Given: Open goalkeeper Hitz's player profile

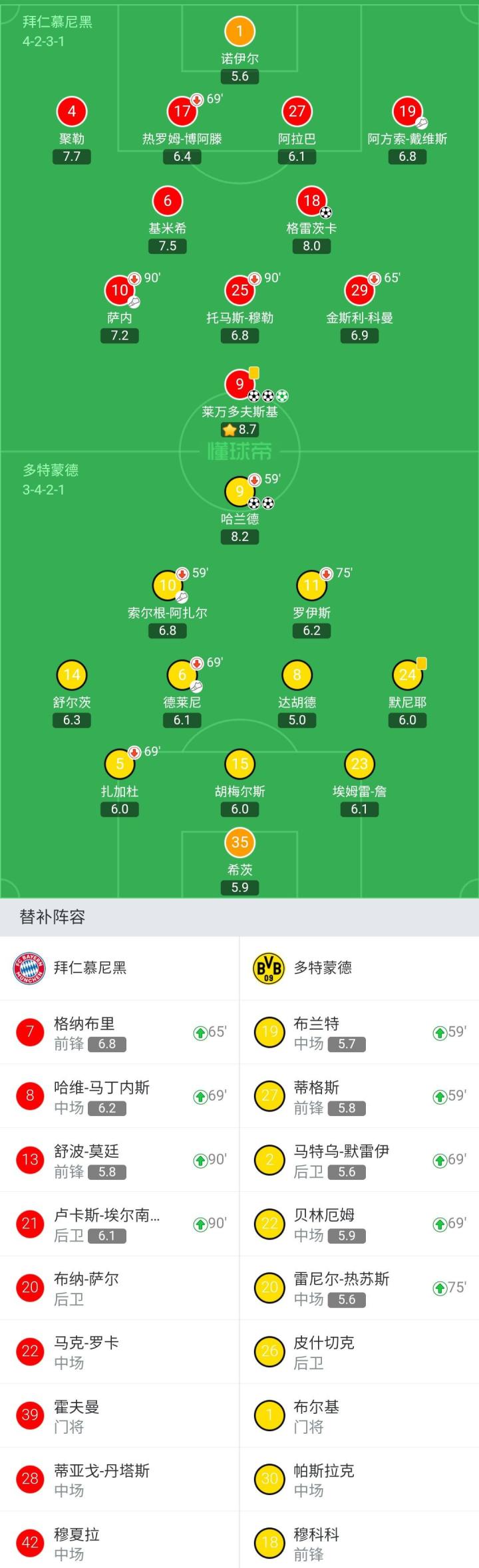Looking at the screenshot, I should click(239, 843).
